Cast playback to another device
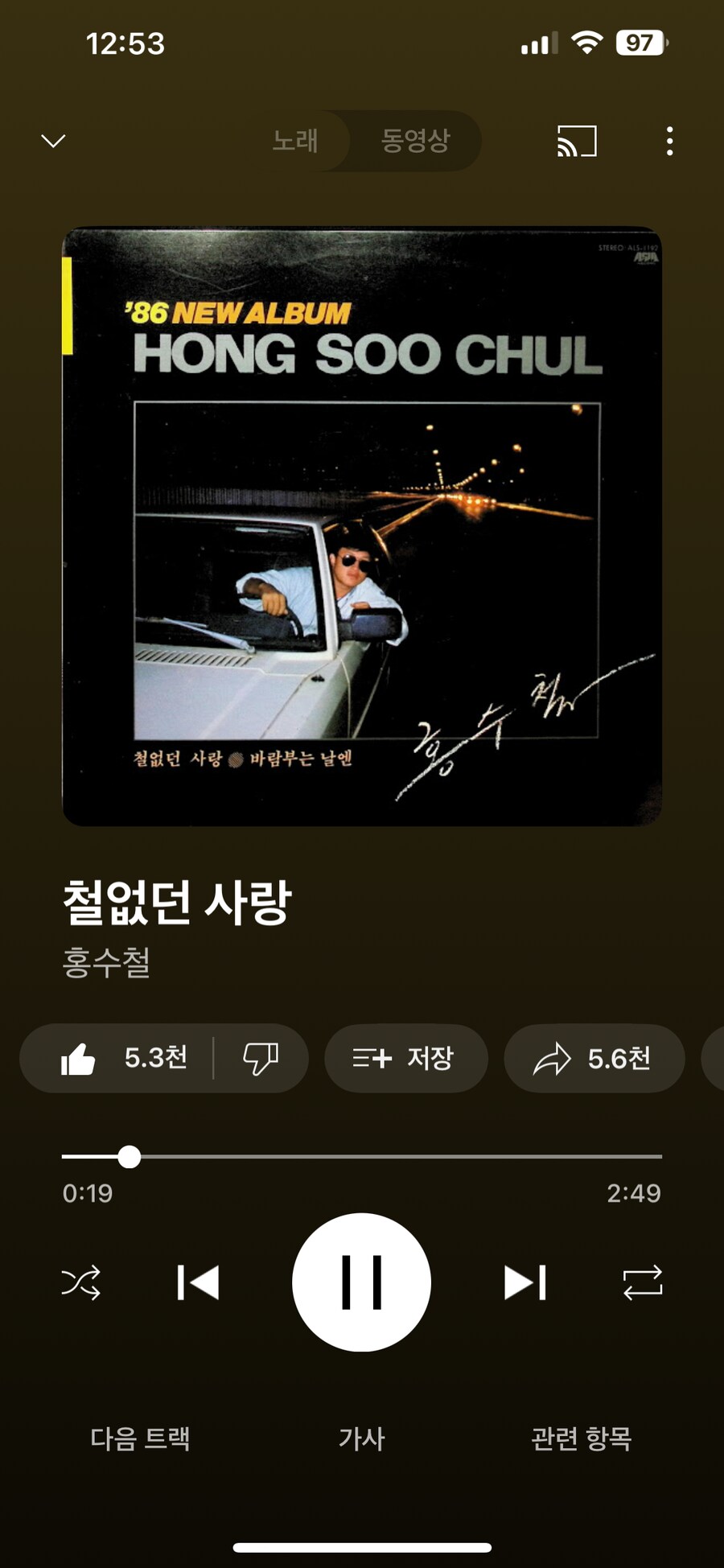Screen dimensions: 724x1568 (577, 142)
